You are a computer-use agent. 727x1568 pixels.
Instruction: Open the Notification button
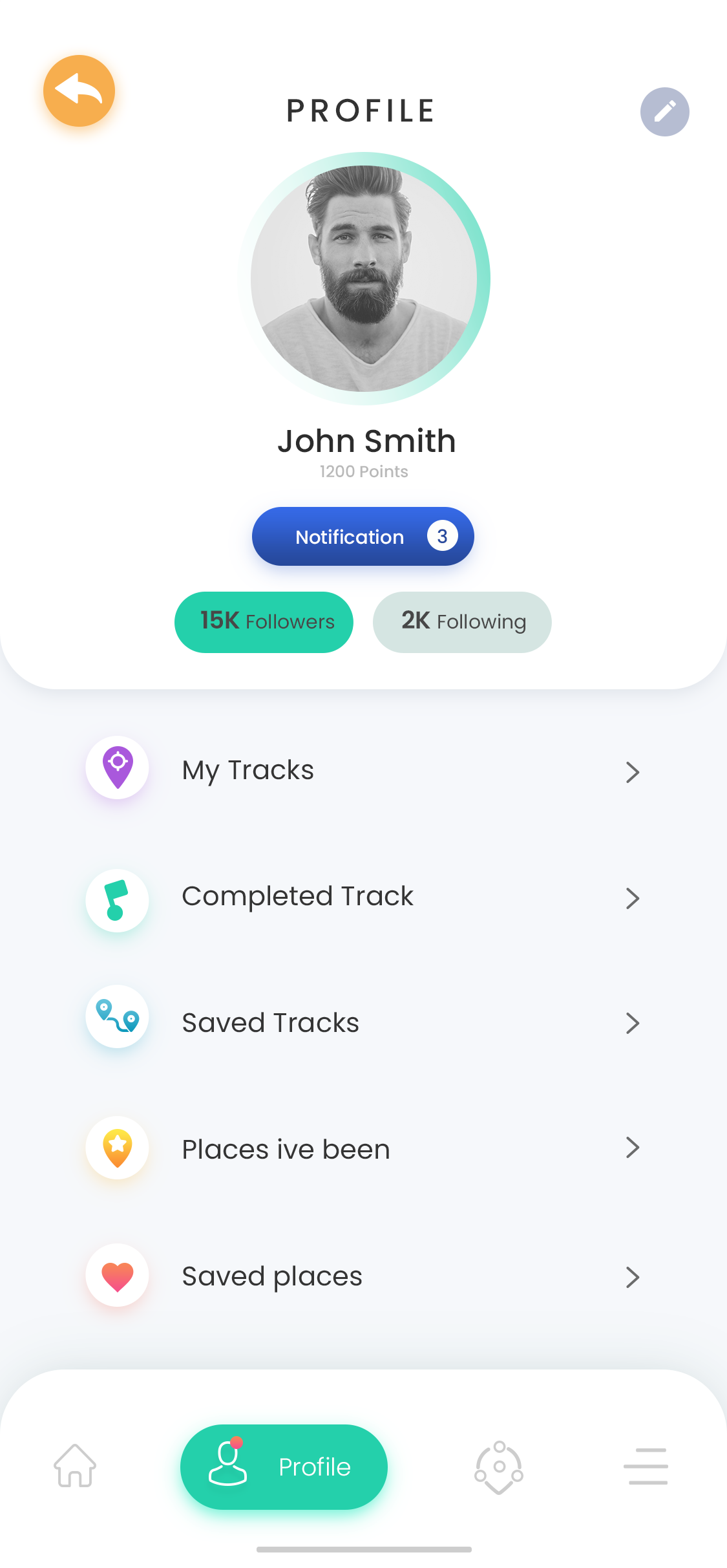(363, 536)
